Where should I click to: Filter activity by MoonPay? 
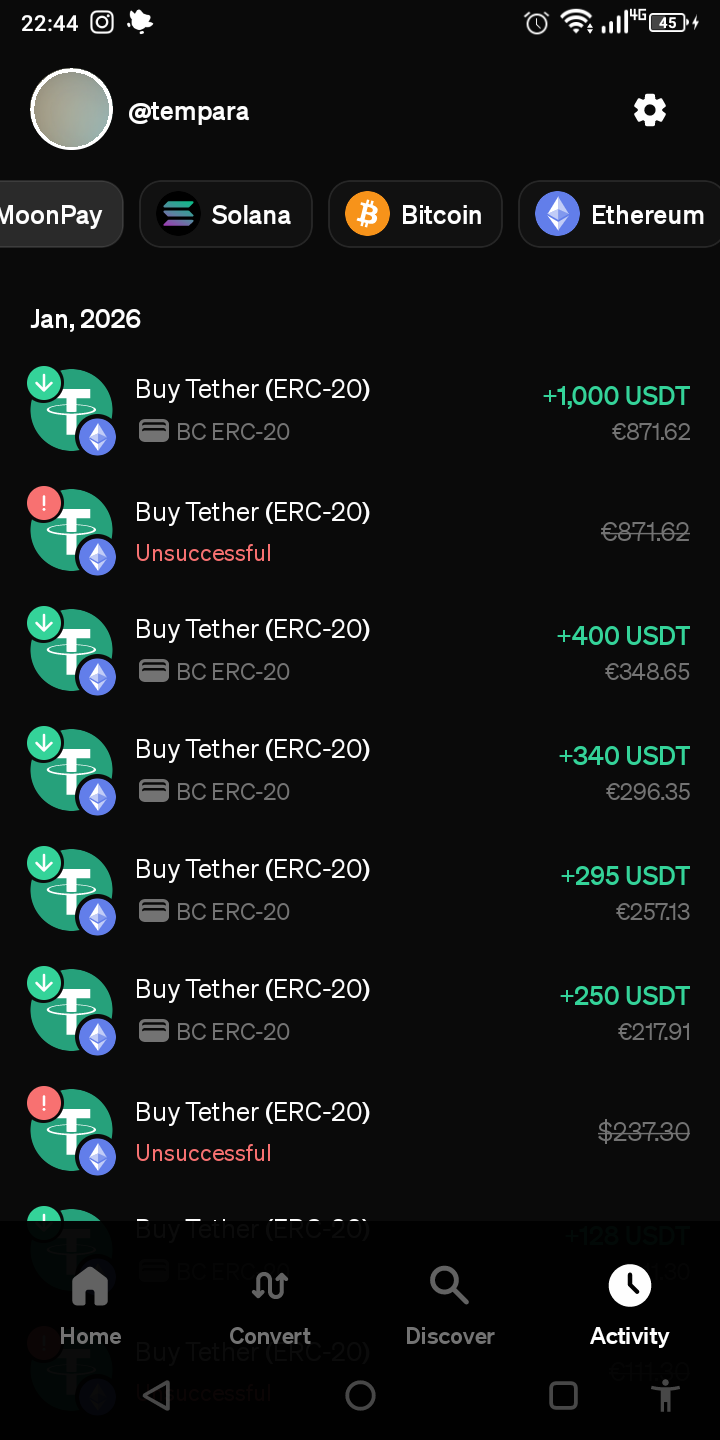pos(55,214)
